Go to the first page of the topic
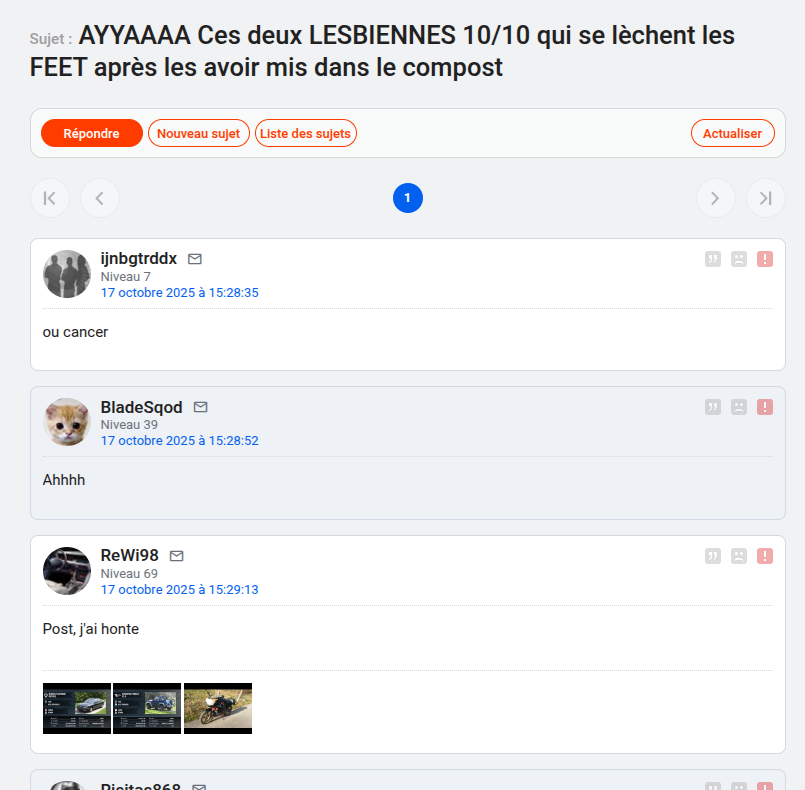This screenshot has height=790, width=805. pos(50,198)
